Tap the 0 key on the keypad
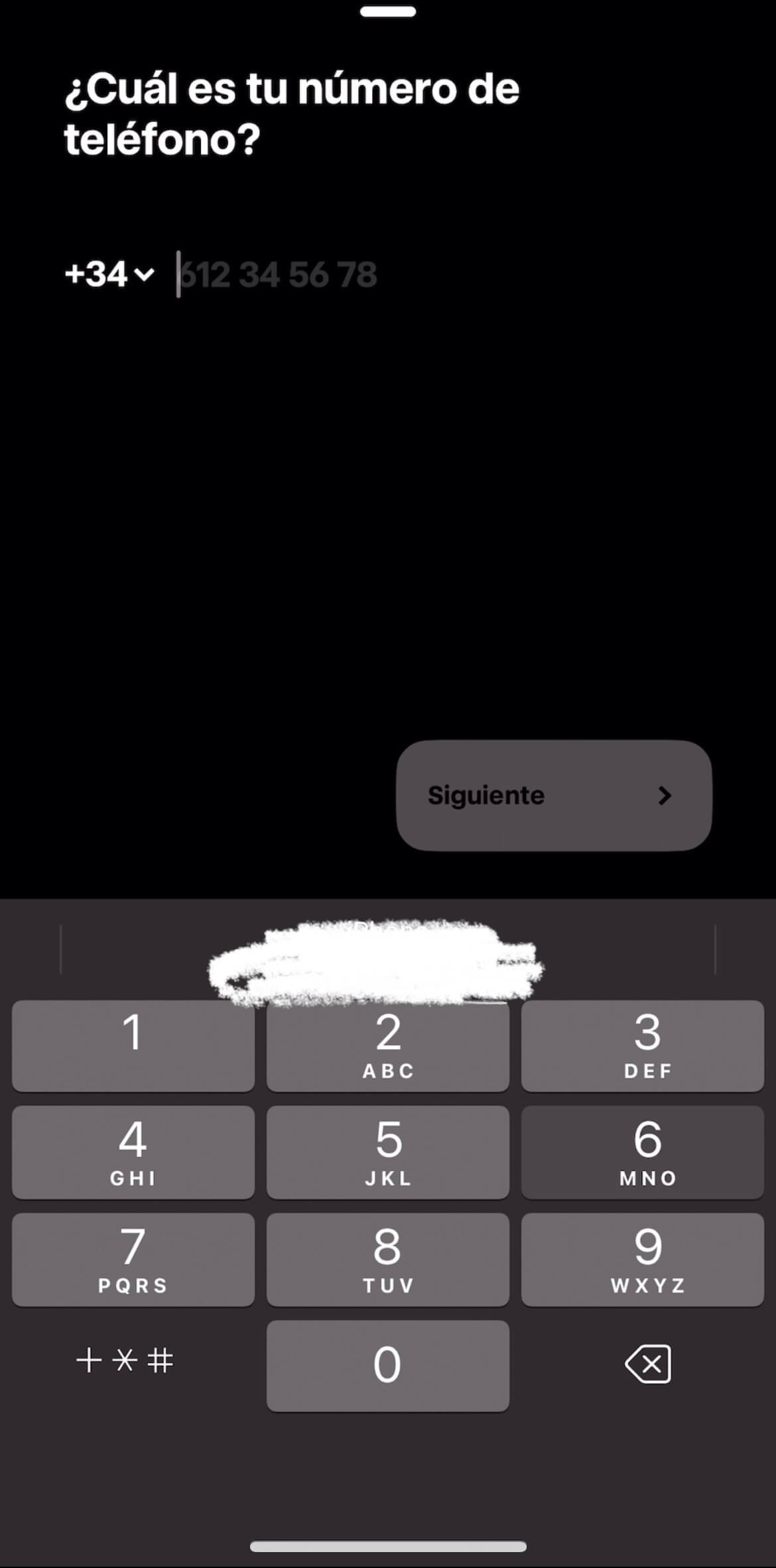The height and width of the screenshot is (1568, 776). point(388,1366)
